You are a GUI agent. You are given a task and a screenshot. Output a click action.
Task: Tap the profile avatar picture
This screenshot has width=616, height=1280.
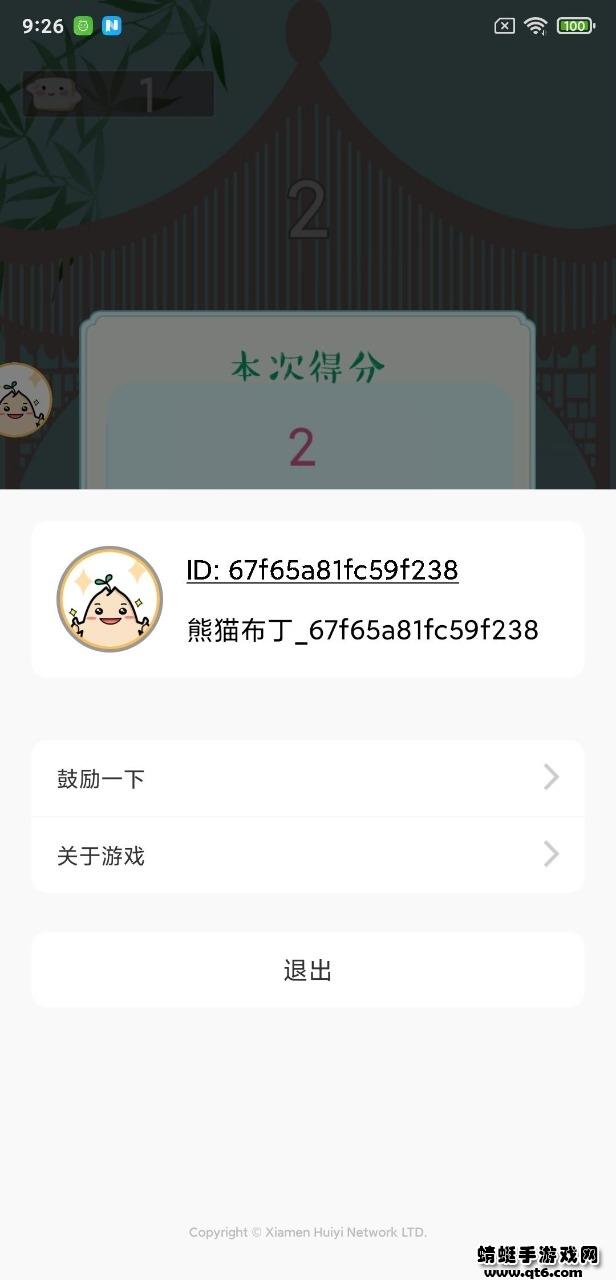[x=110, y=599]
